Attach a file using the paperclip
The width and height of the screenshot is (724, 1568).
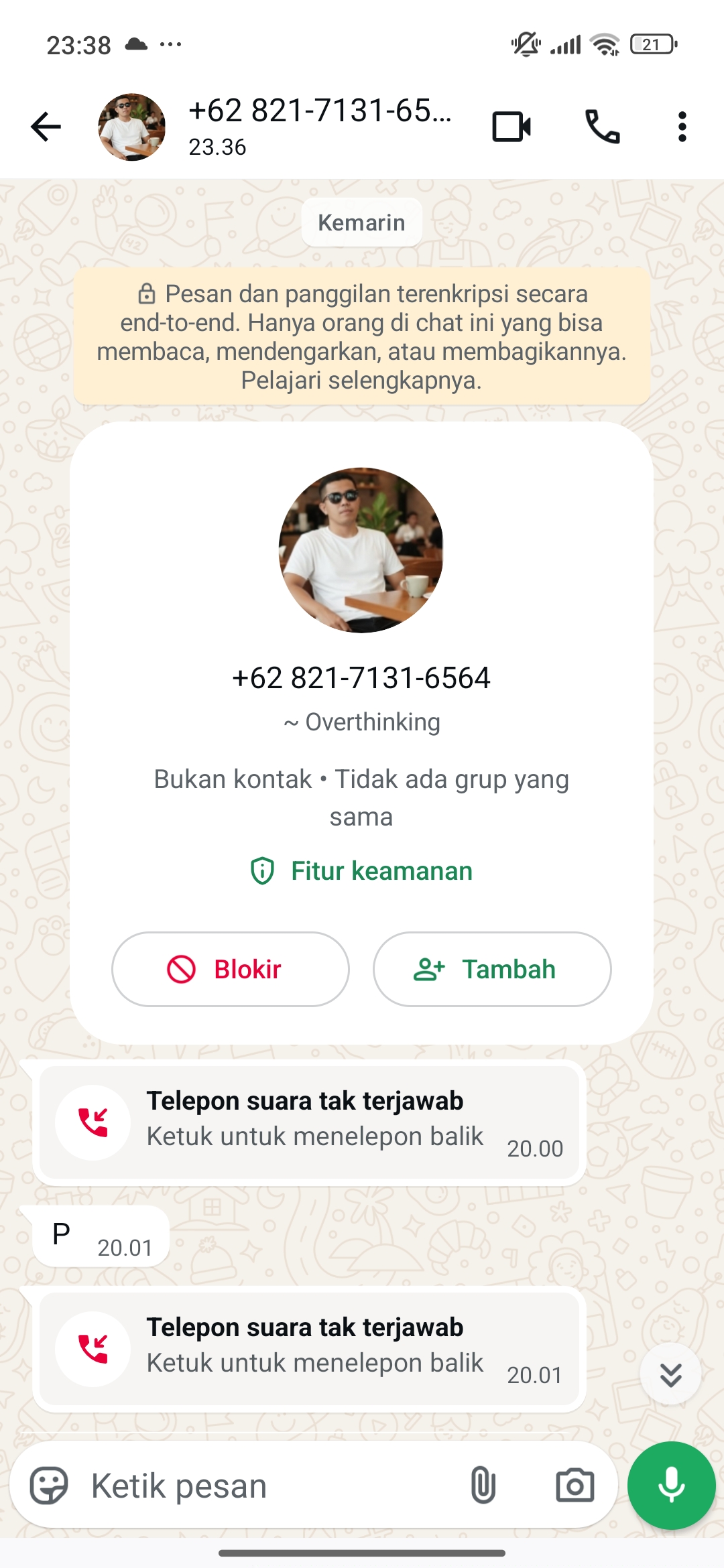pyautogui.click(x=481, y=1484)
